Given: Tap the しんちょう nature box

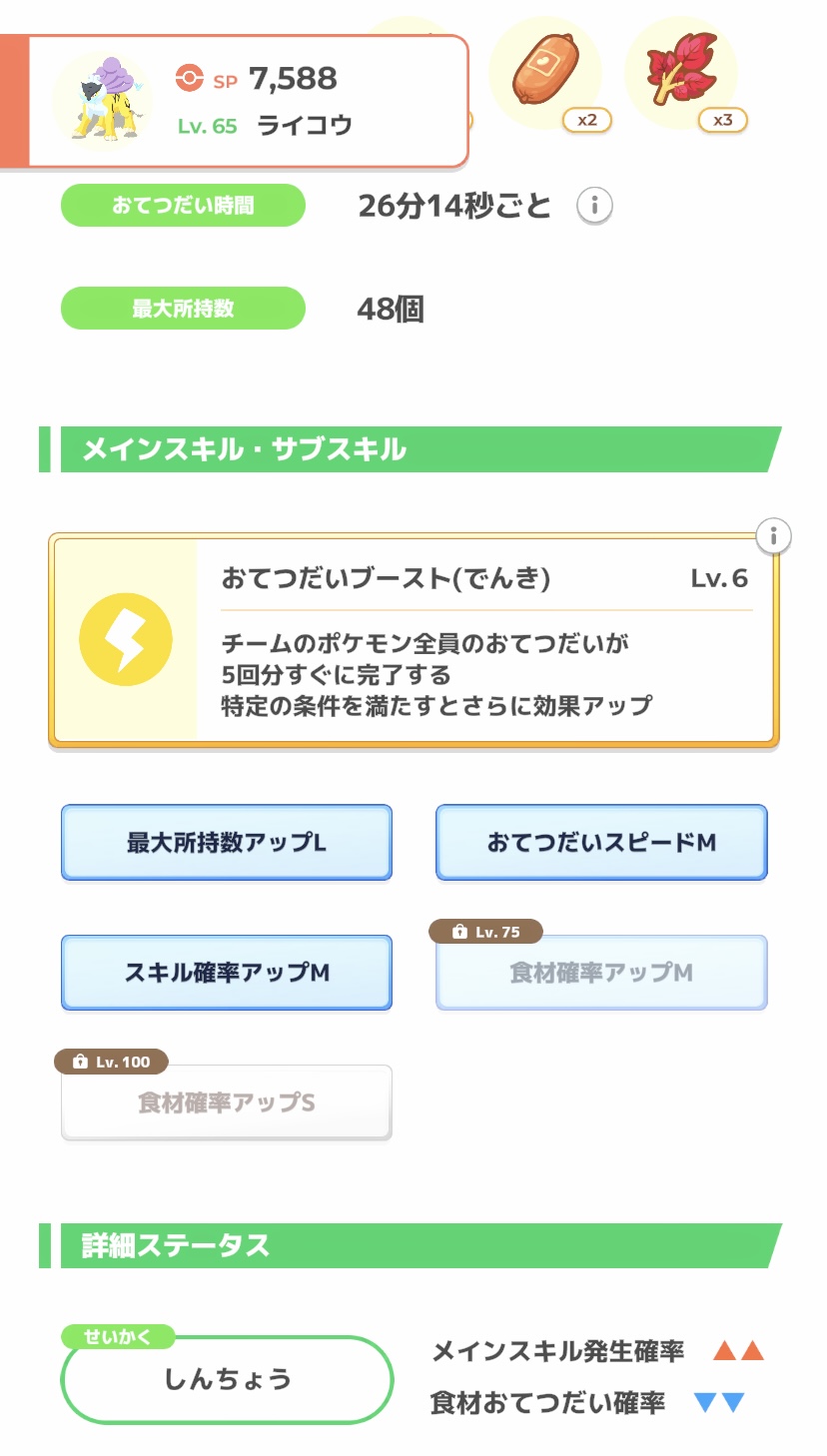Looking at the screenshot, I should (228, 1379).
